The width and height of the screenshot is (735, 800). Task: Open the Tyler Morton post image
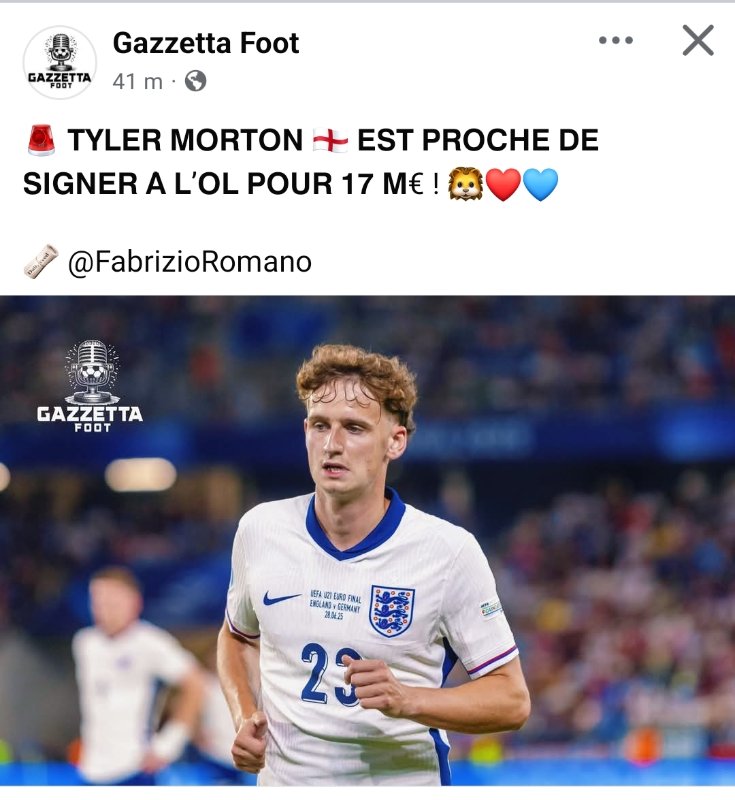[367, 540]
